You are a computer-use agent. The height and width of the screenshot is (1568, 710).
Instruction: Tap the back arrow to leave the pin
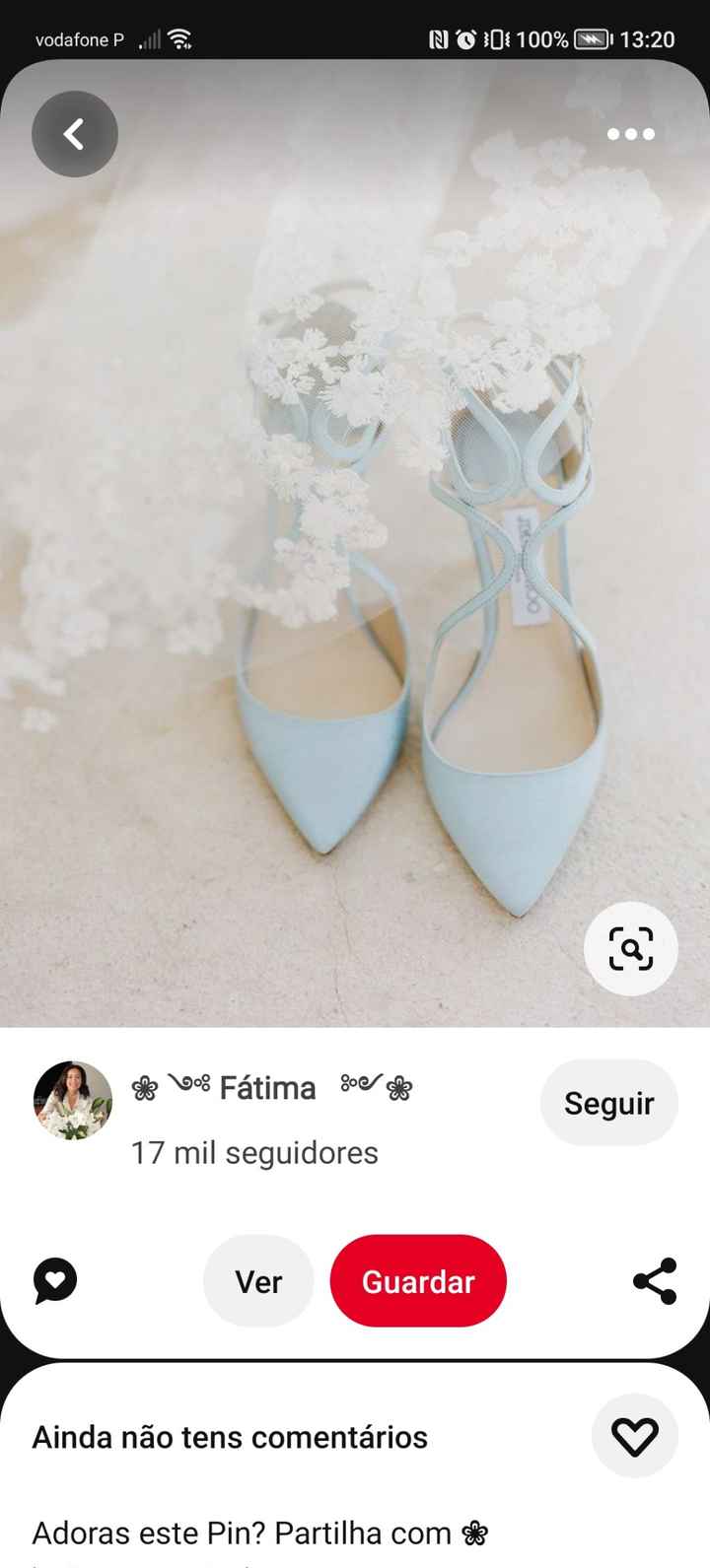[74, 133]
